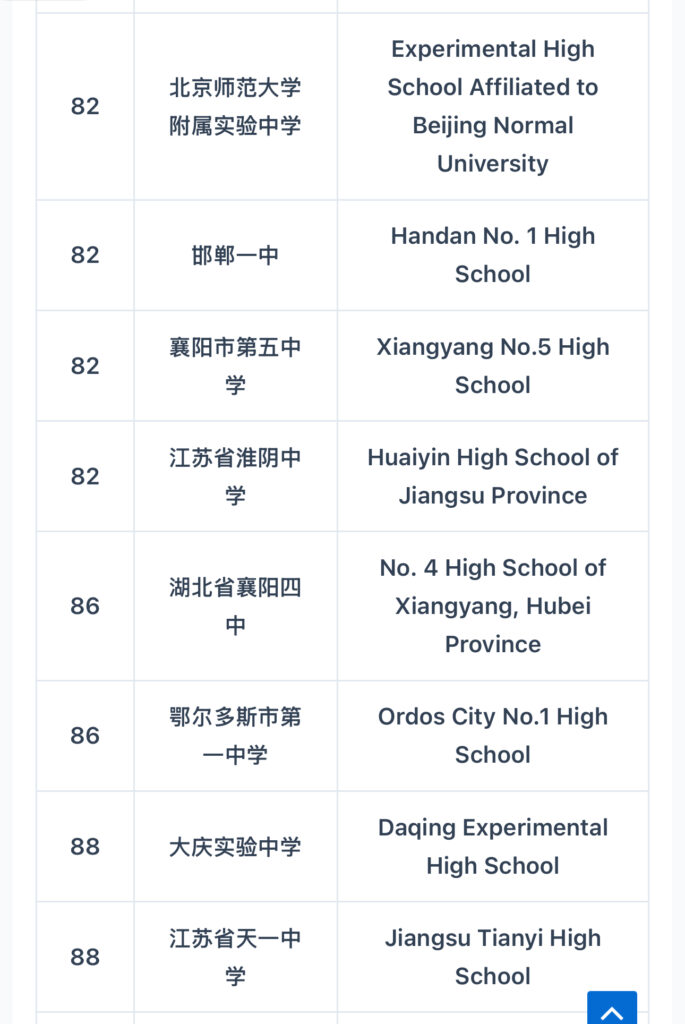Tap the blue scroll-to-top arrow button
Screen dimensions: 685x1024
click(612, 1008)
